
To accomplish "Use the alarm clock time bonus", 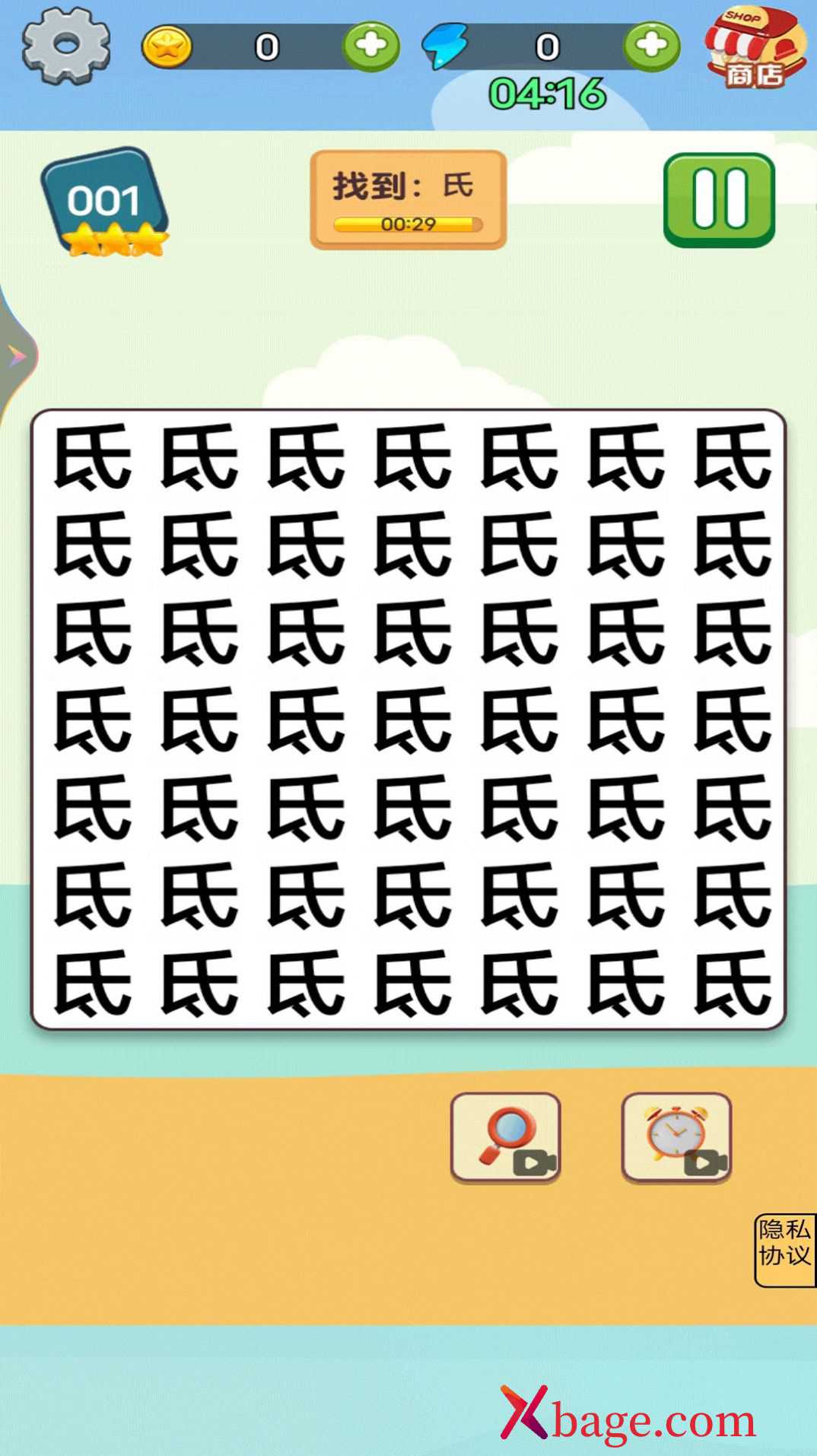I will click(677, 1138).
